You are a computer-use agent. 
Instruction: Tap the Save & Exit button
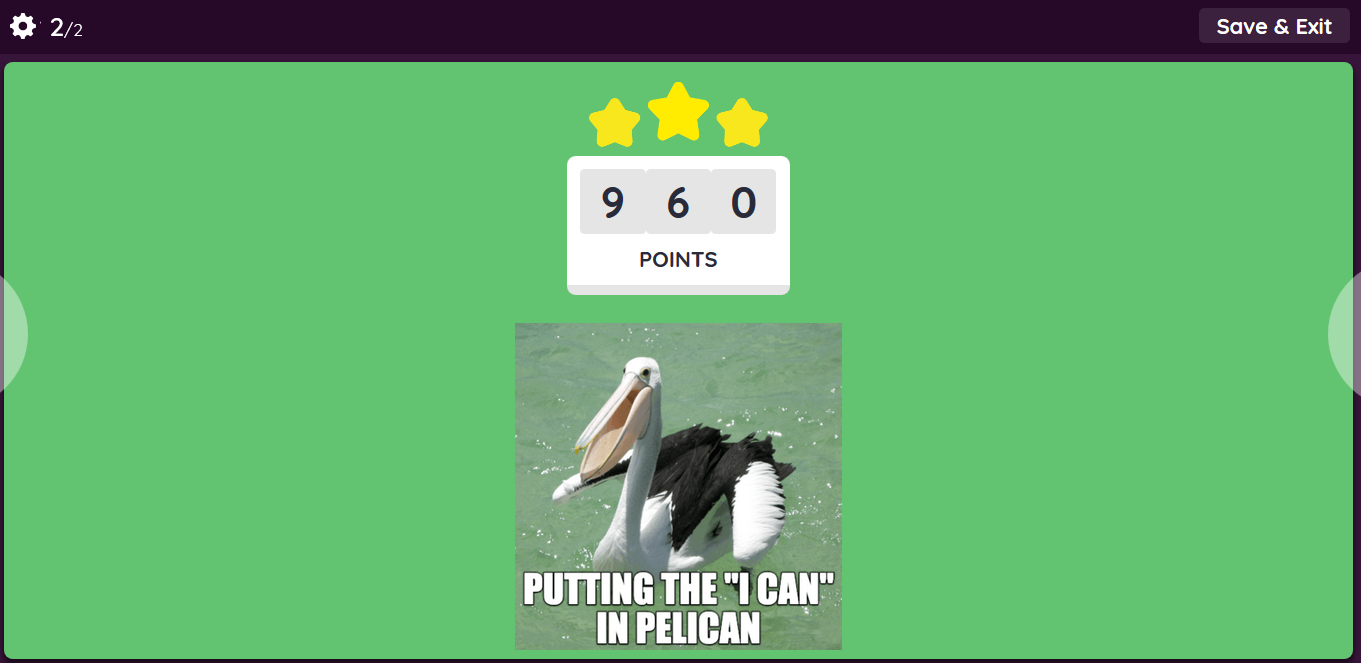point(1273,27)
